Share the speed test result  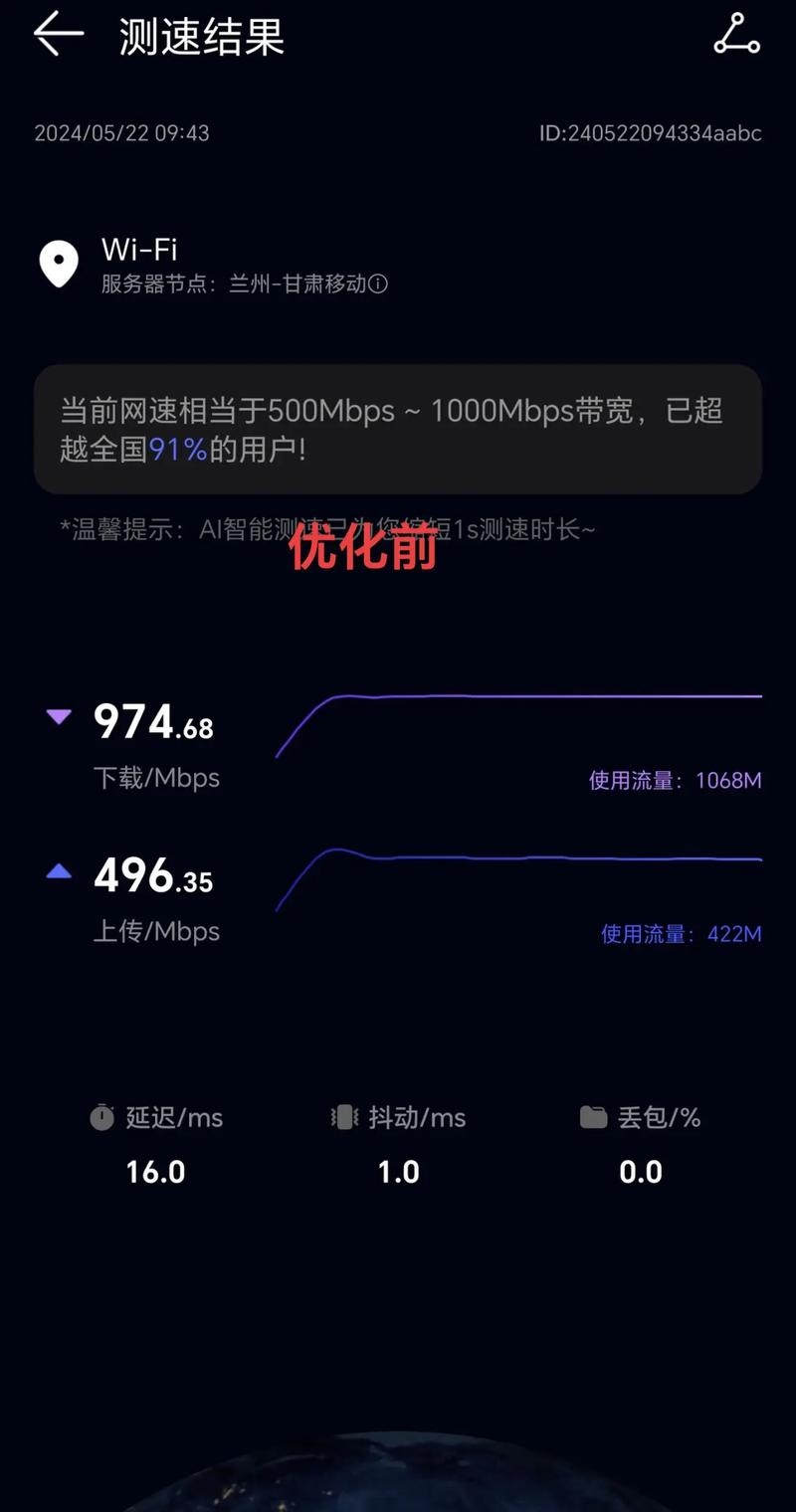pyautogui.click(x=736, y=35)
